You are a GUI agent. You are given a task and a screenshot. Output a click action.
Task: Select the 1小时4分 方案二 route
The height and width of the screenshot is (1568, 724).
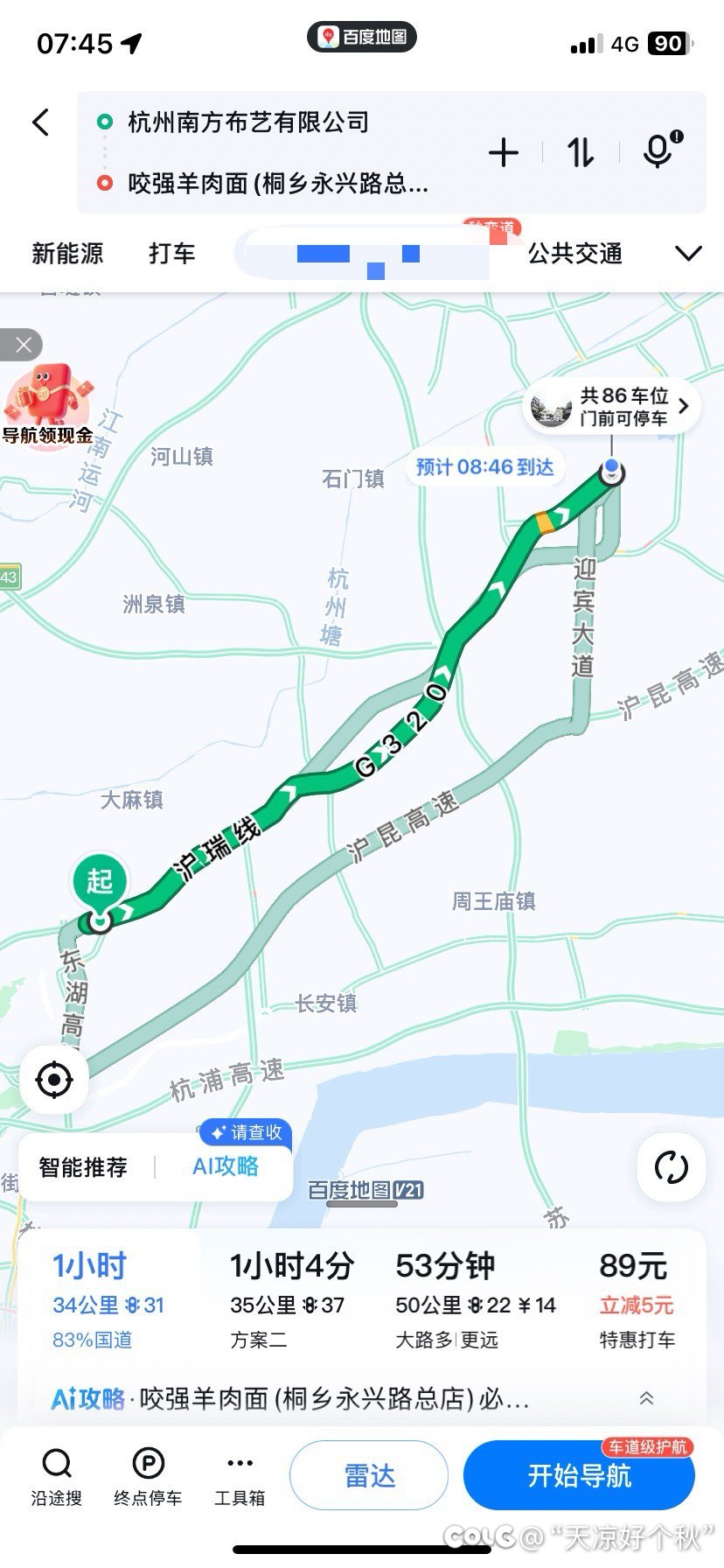pyautogui.click(x=291, y=1301)
